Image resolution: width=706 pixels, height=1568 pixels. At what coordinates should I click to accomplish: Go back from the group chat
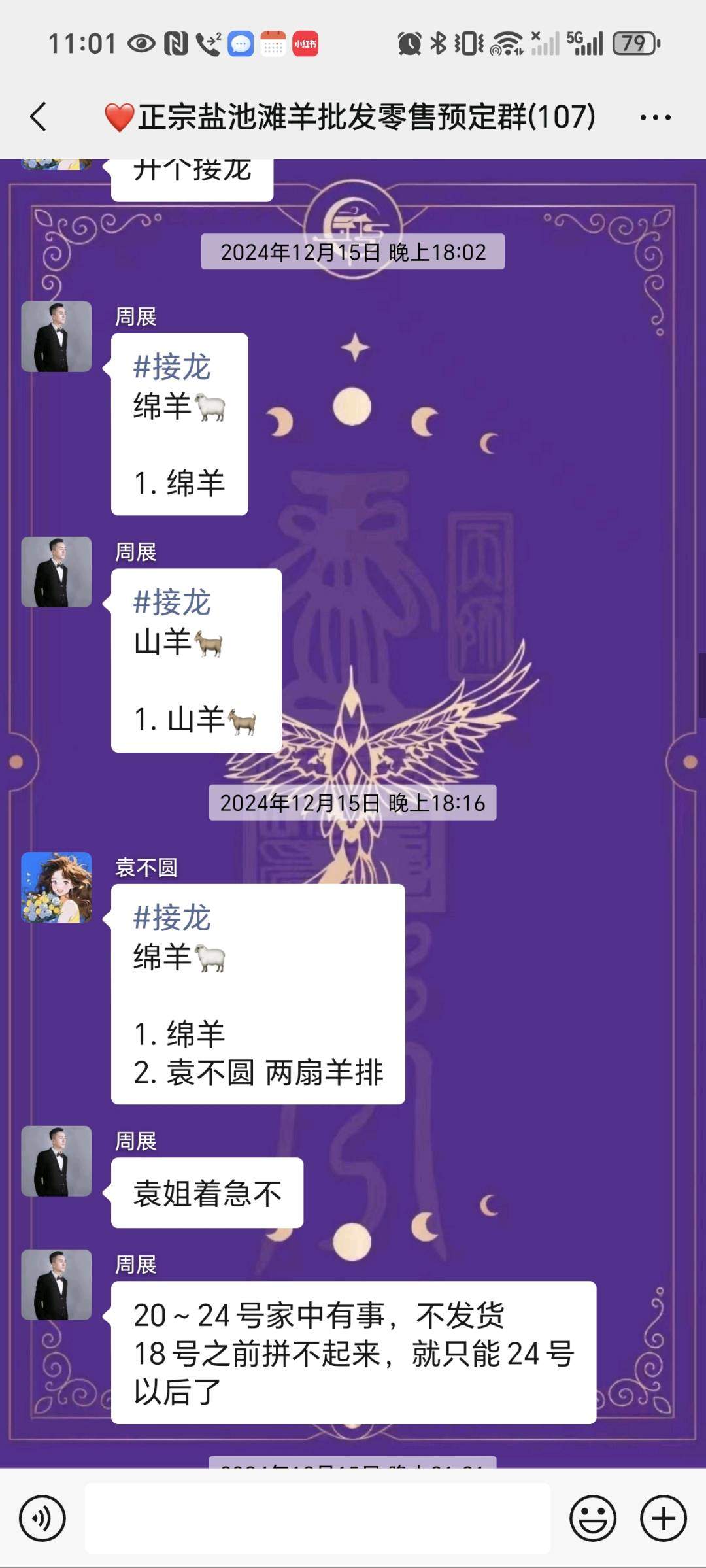39,117
